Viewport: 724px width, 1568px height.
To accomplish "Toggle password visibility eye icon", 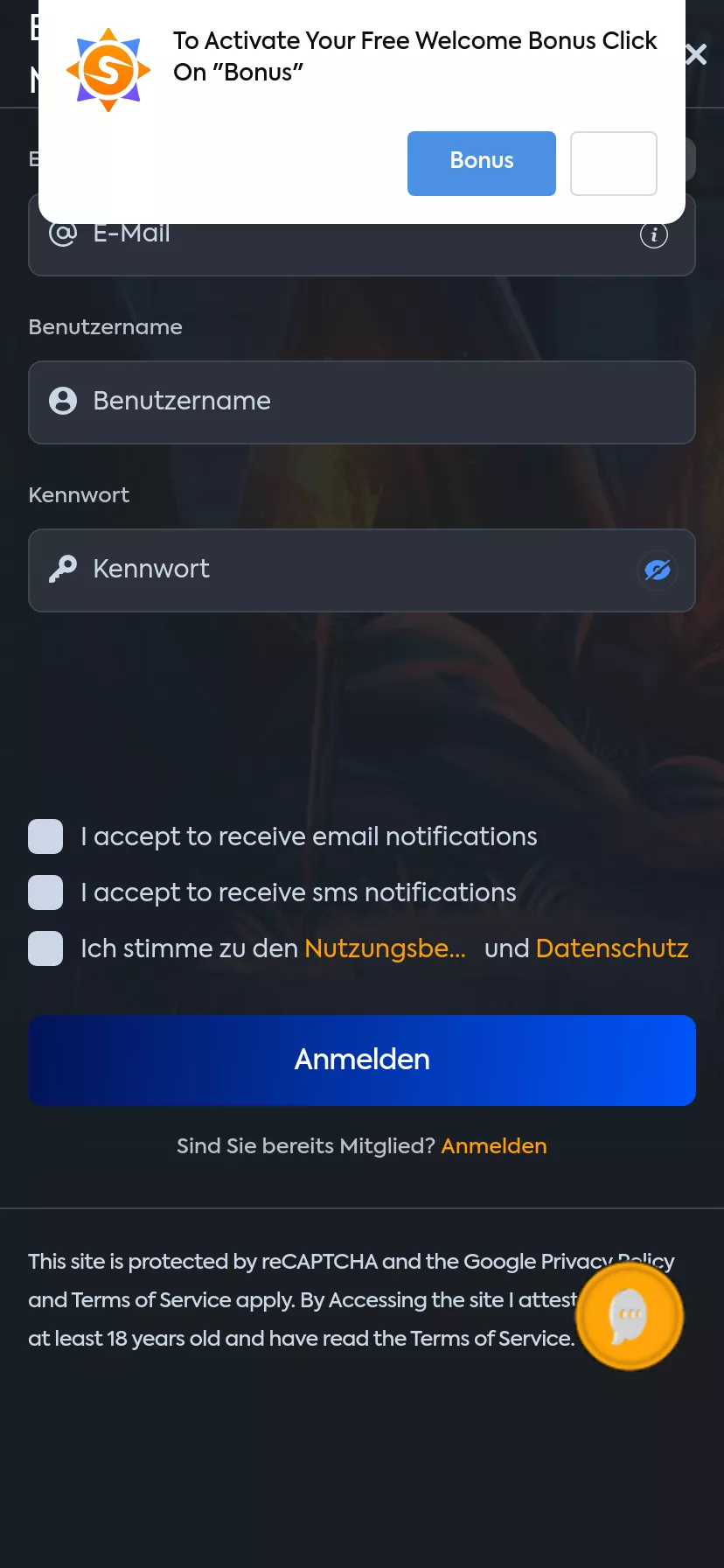I will point(657,570).
